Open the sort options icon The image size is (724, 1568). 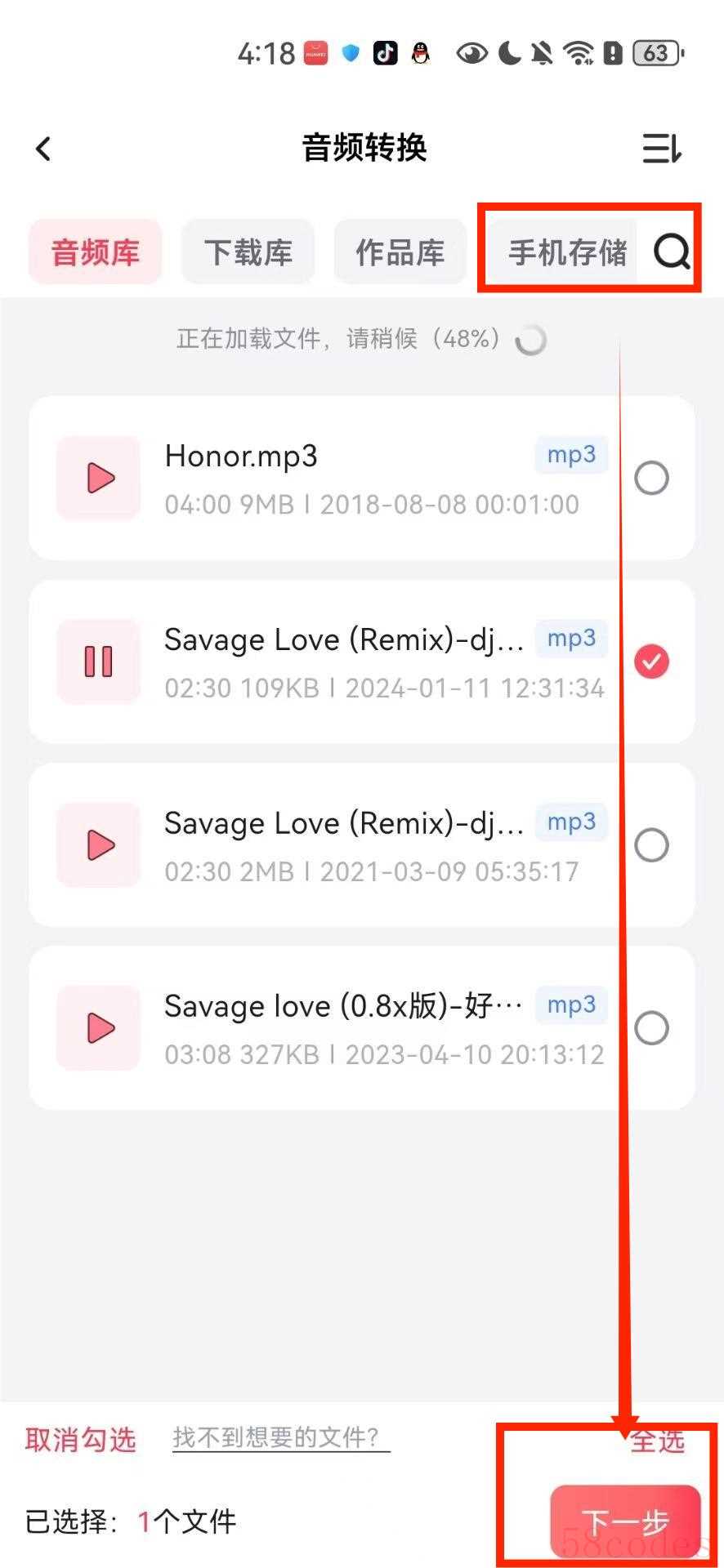click(x=661, y=149)
